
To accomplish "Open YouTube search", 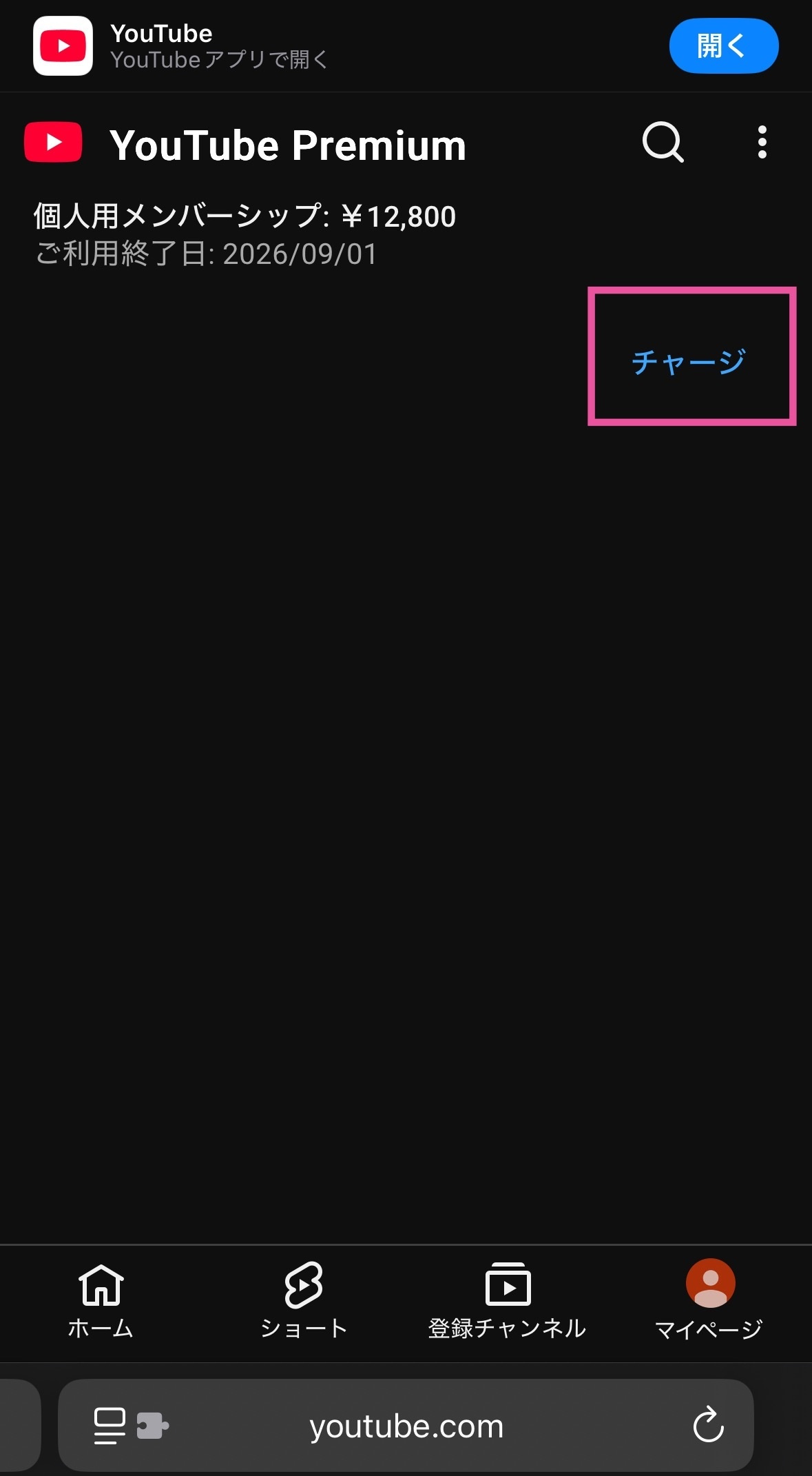I will 663,143.
